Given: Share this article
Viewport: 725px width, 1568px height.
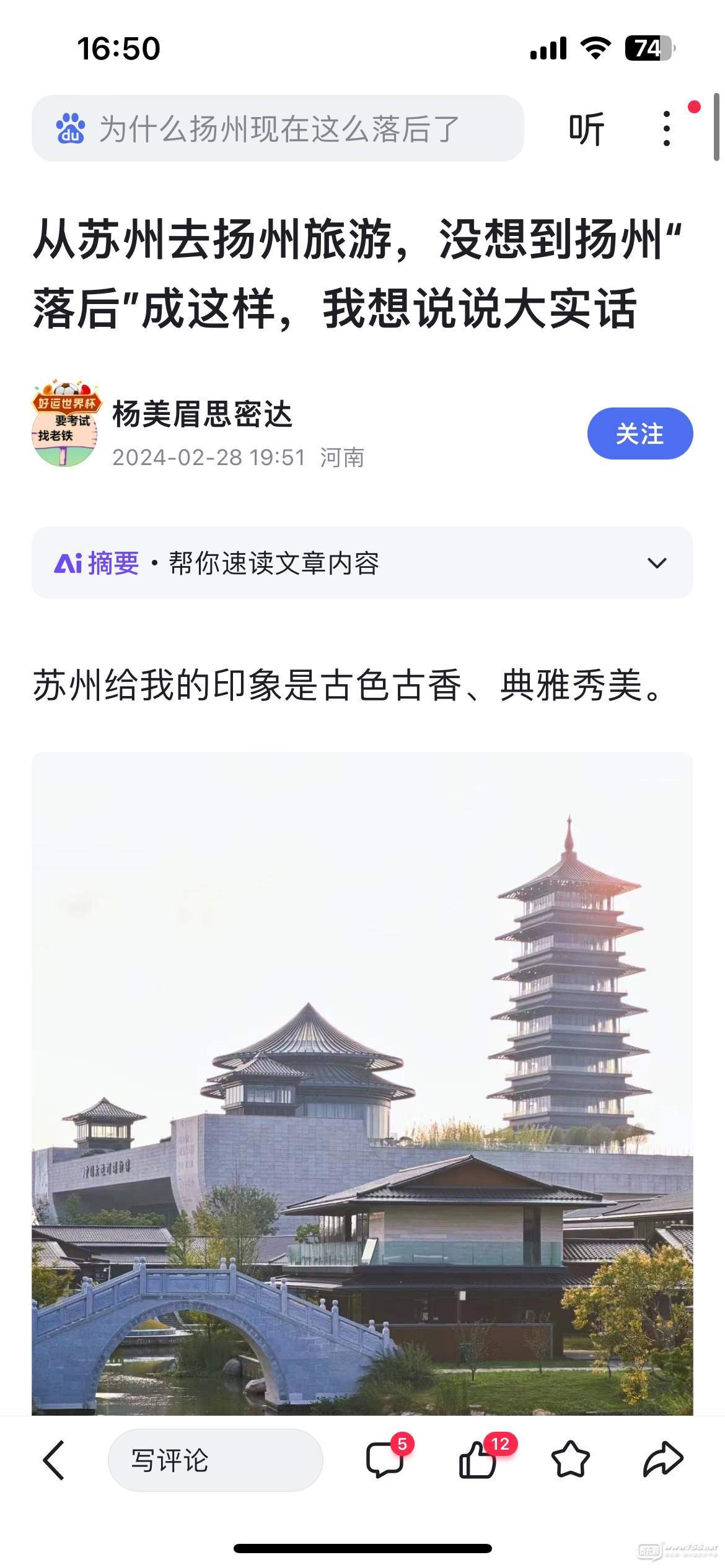Looking at the screenshot, I should (x=662, y=1460).
